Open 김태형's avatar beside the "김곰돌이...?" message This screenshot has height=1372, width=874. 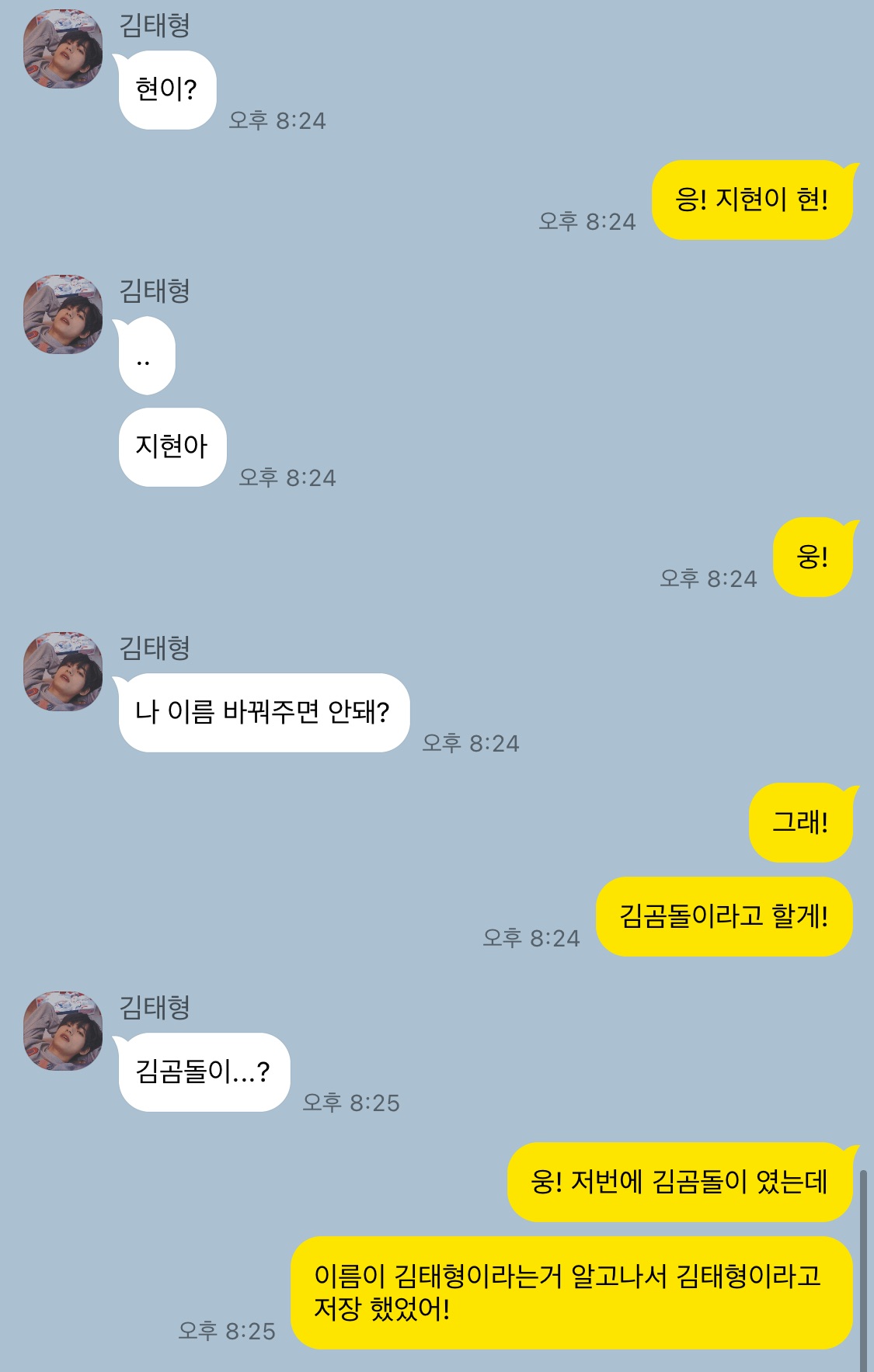(x=63, y=1031)
